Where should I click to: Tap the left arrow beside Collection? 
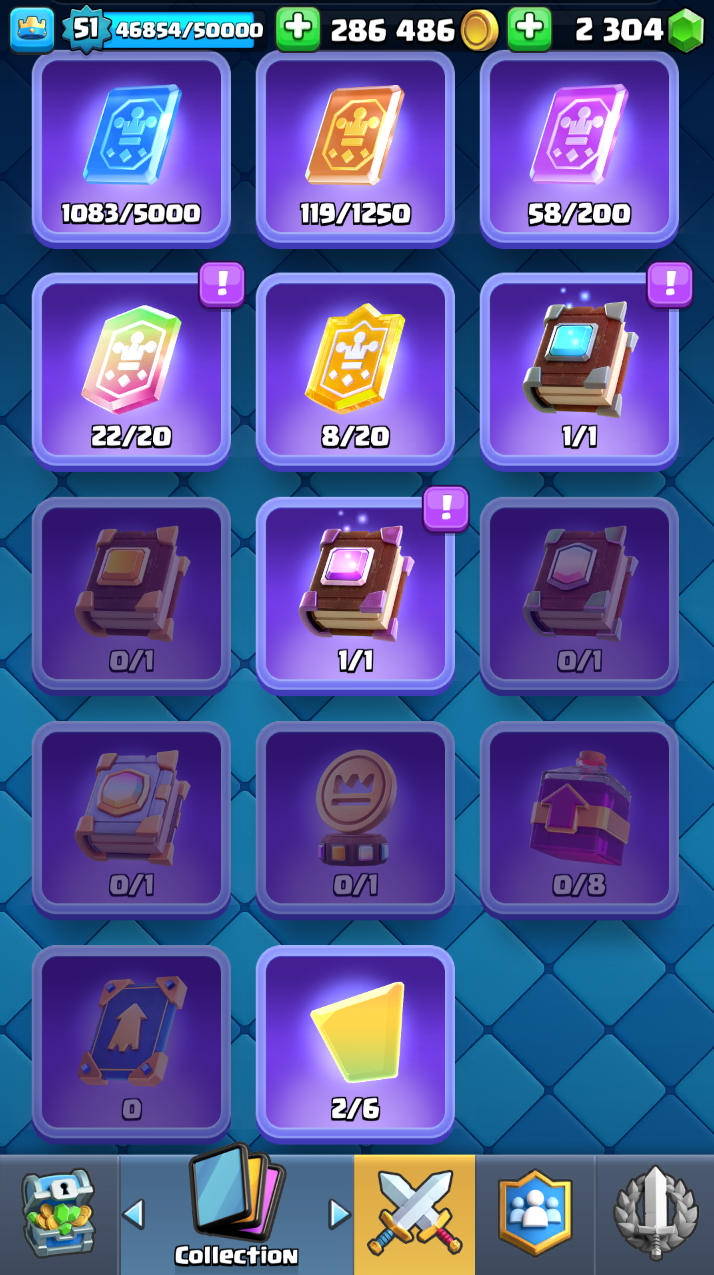(133, 1214)
